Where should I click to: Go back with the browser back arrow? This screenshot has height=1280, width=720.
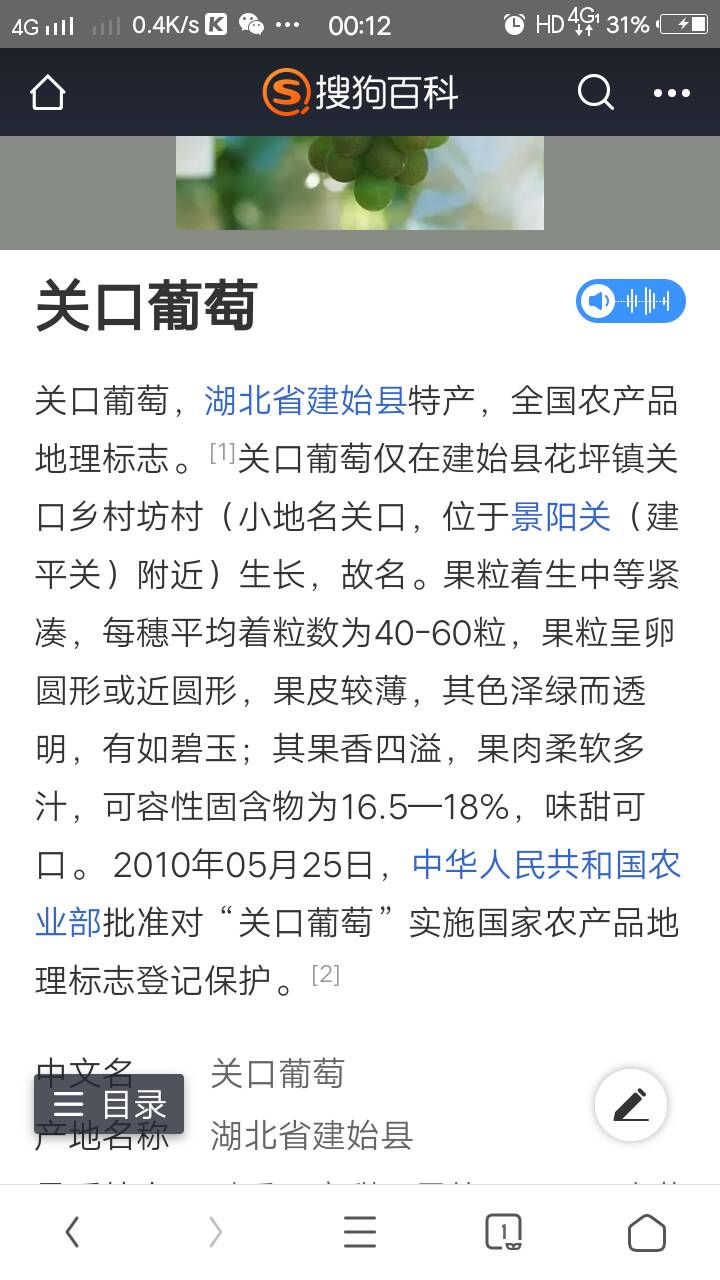click(72, 1233)
